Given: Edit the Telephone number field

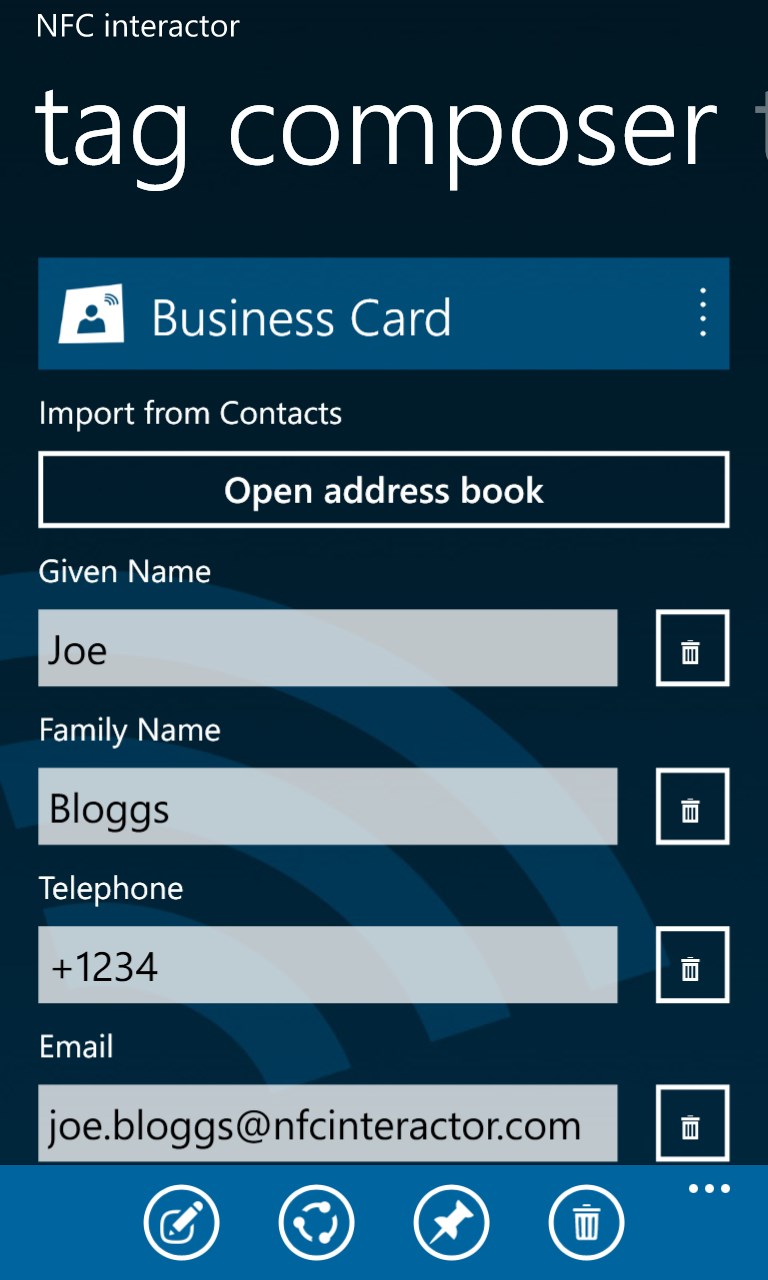Looking at the screenshot, I should click(x=327, y=965).
